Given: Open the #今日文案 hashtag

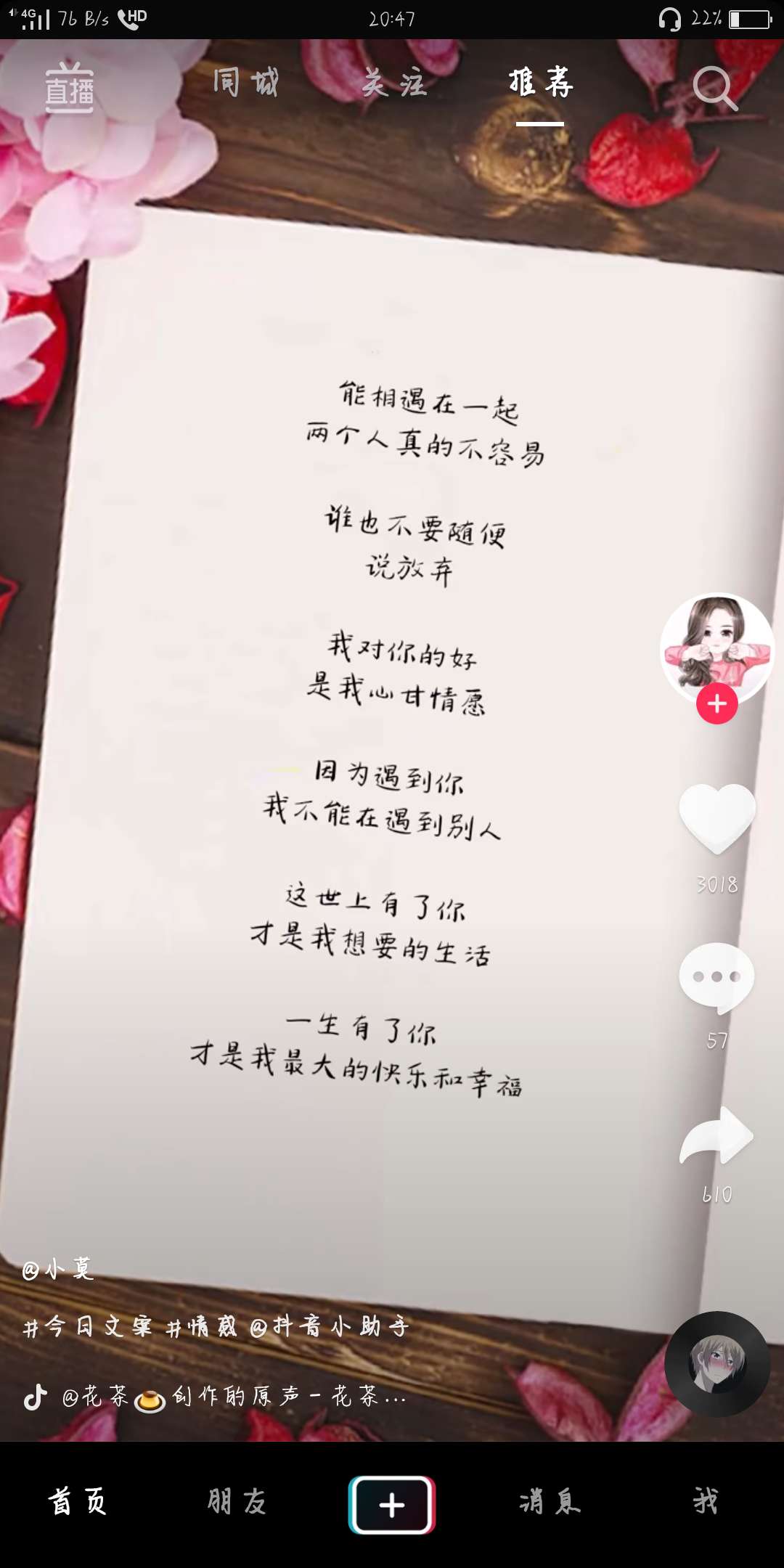Looking at the screenshot, I should click(x=87, y=1327).
